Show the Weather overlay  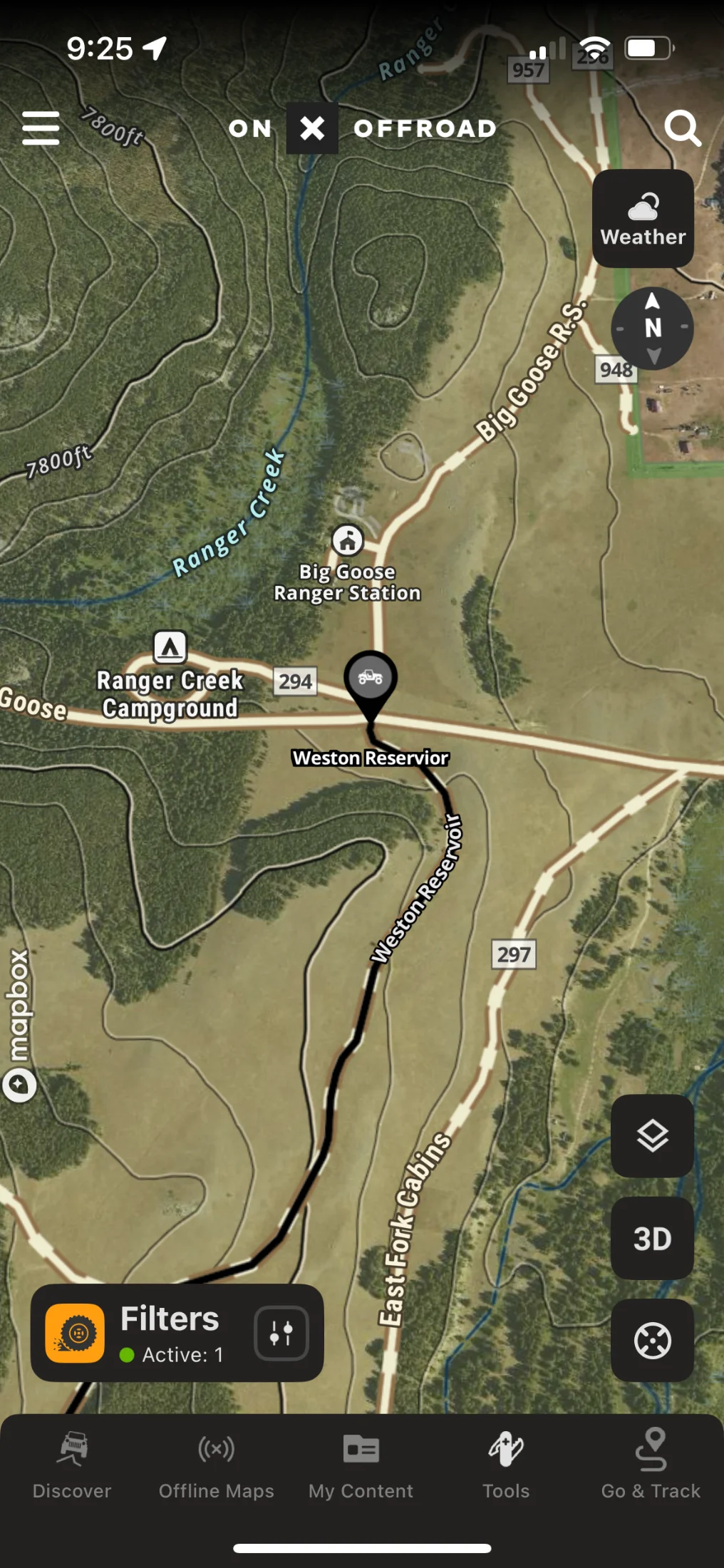(643, 219)
